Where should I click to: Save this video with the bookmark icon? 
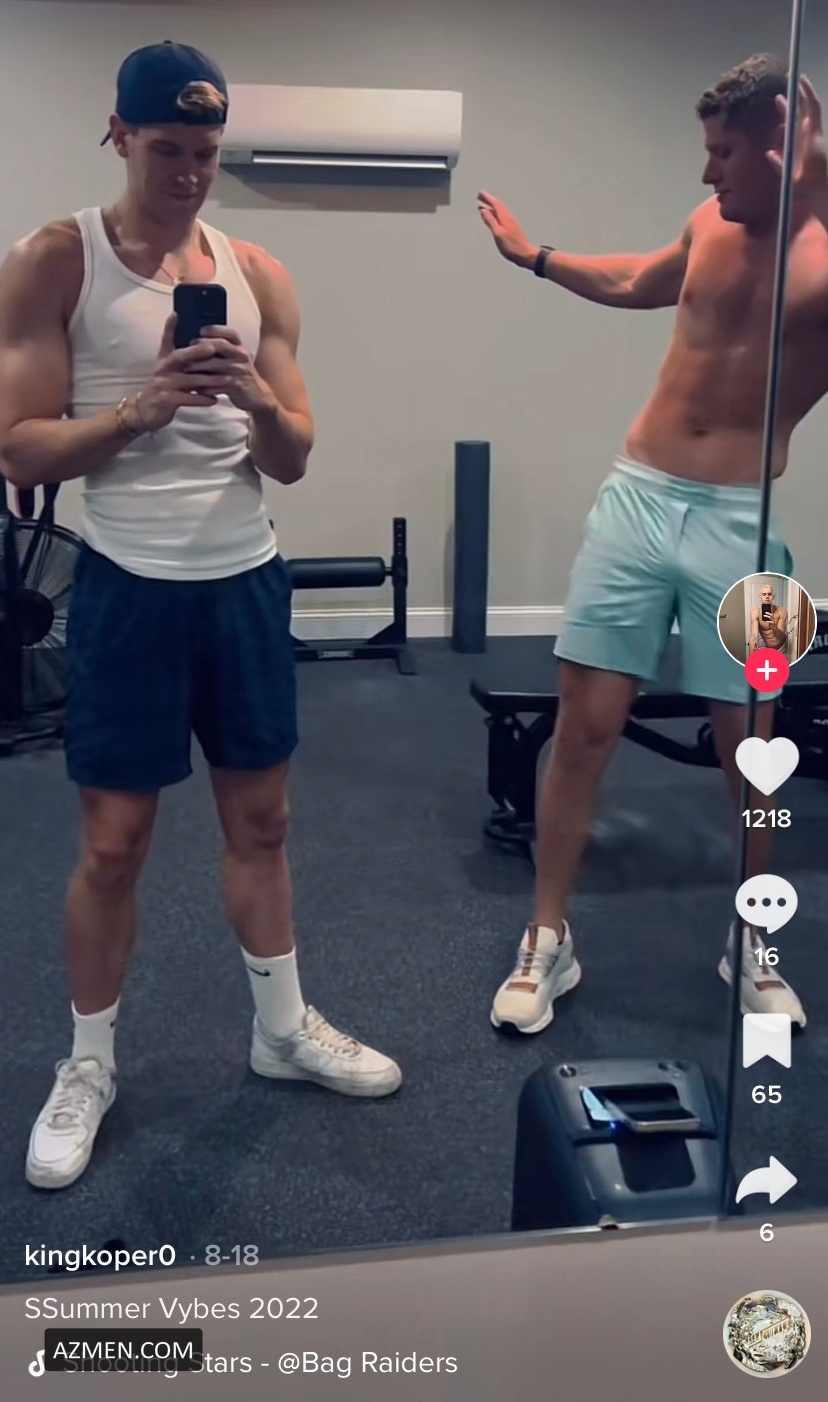point(766,1041)
